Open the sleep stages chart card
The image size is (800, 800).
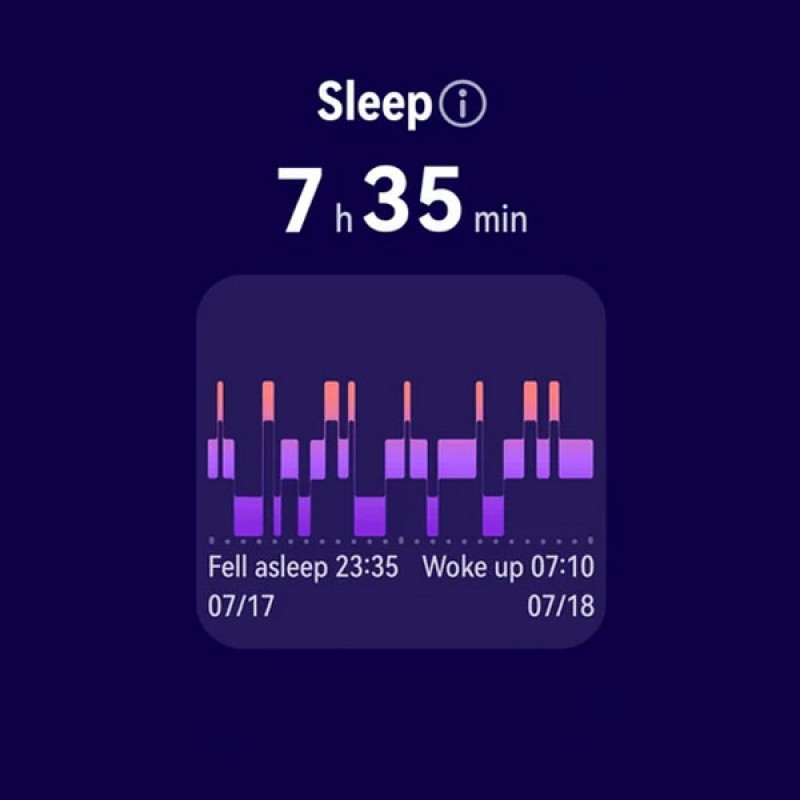point(400,460)
